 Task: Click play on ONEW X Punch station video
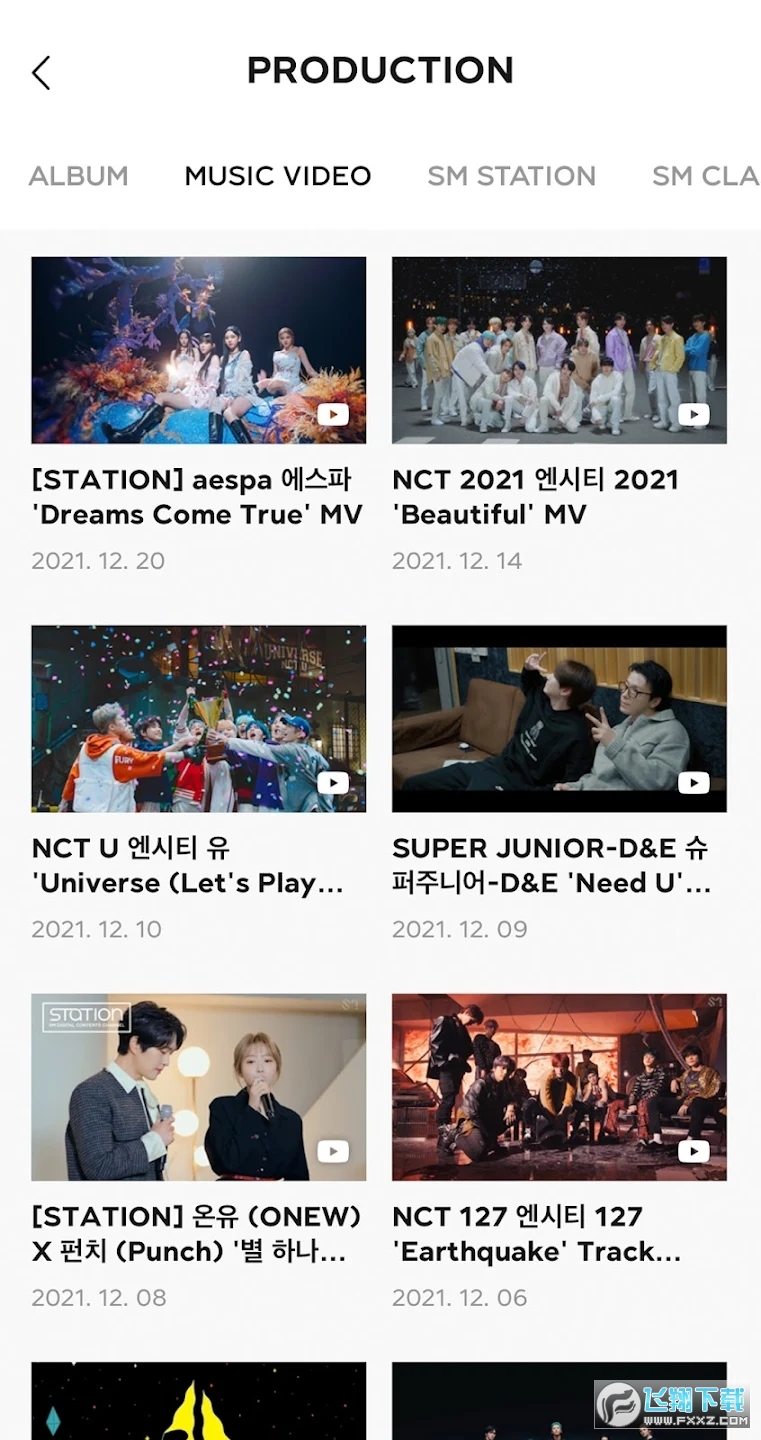tap(332, 1151)
